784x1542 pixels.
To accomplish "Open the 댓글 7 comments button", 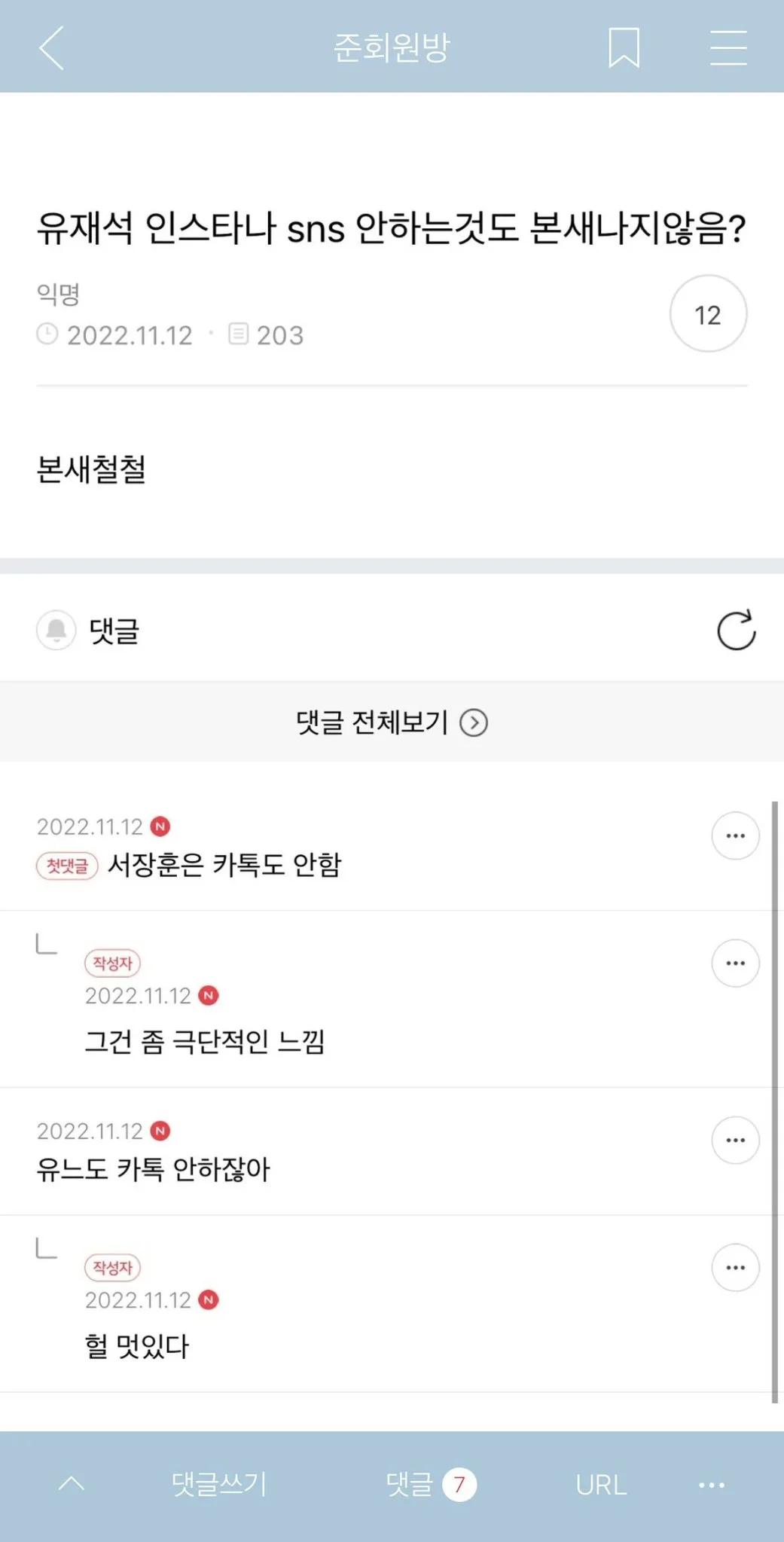I will pyautogui.click(x=431, y=1484).
